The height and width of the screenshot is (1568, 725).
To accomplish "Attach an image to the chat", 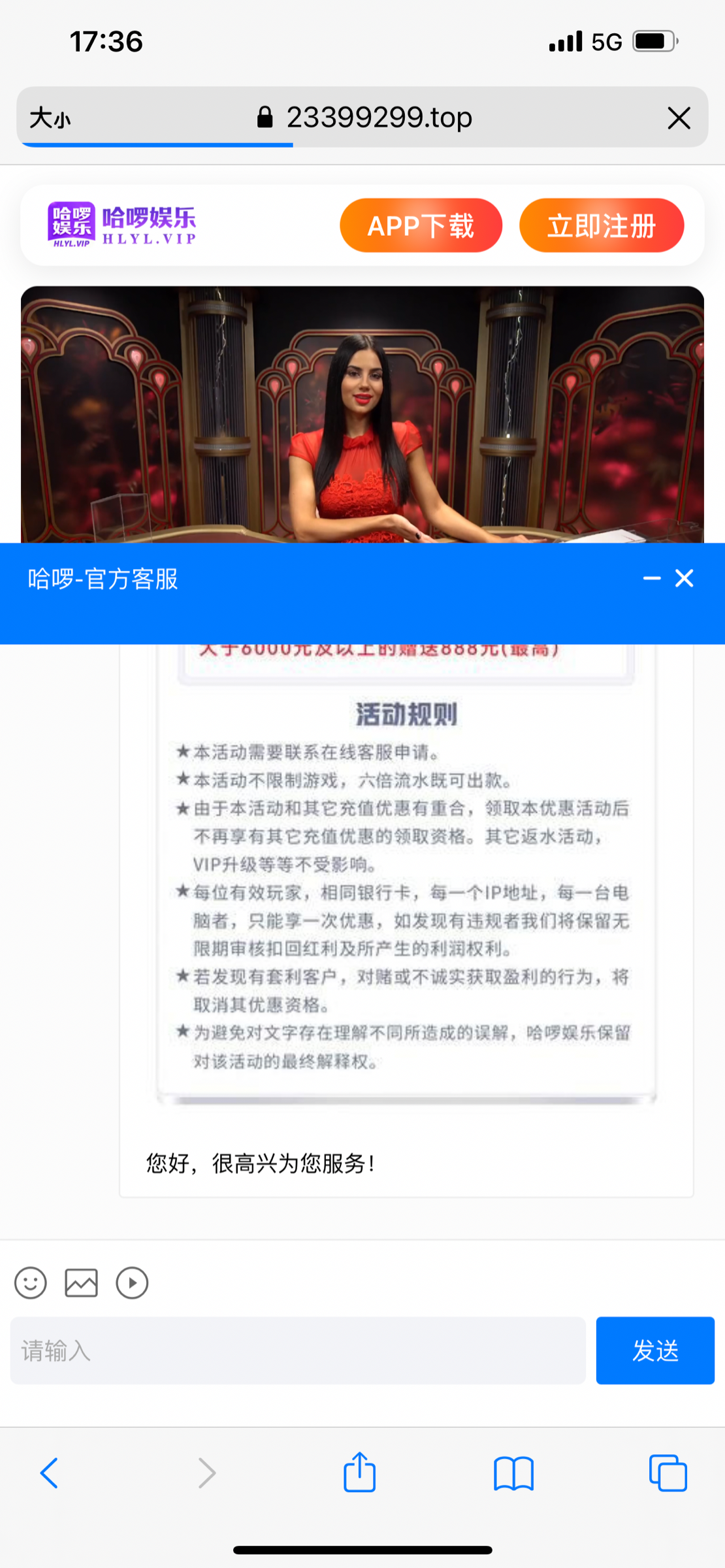I will point(81,1282).
